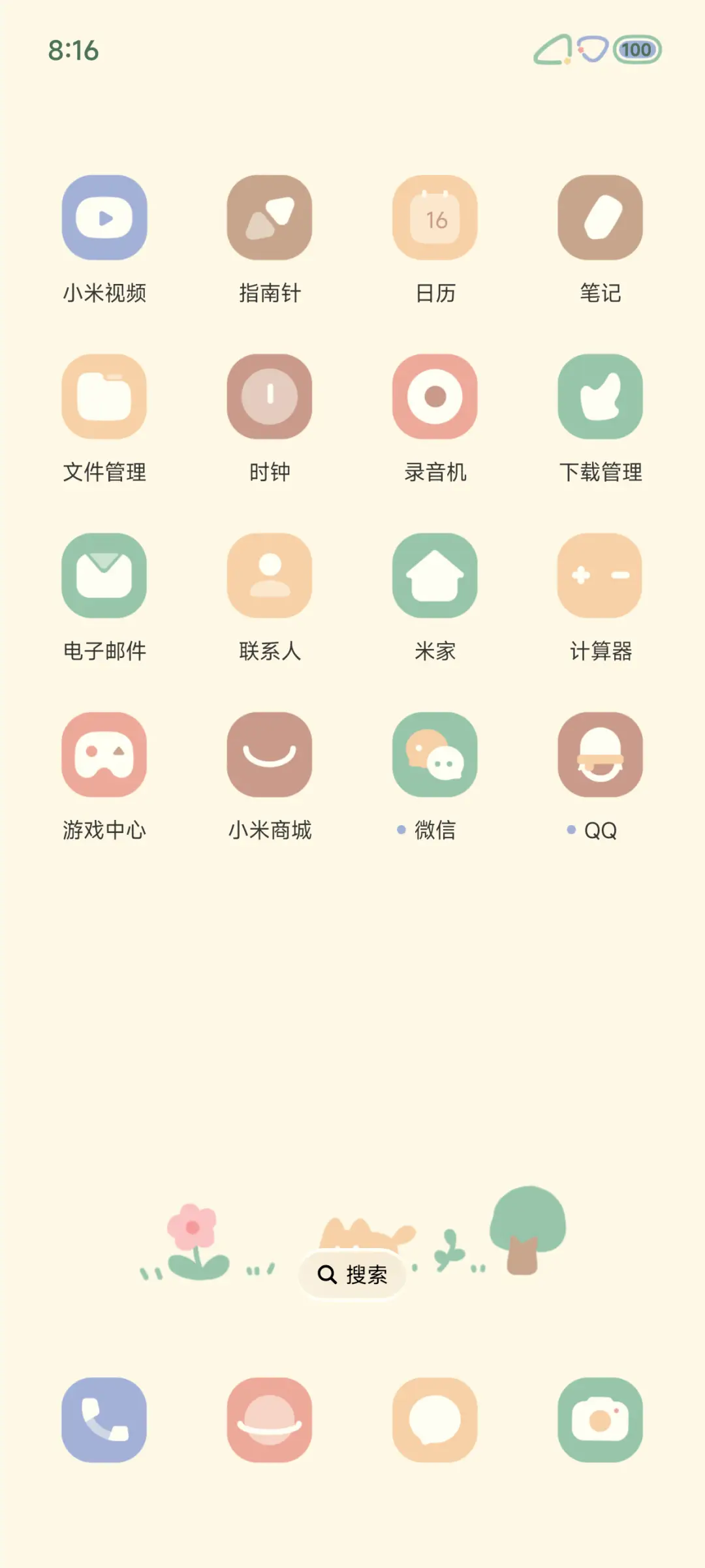Launch QQ messenger app
This screenshot has height=1568, width=705.
pos(600,755)
